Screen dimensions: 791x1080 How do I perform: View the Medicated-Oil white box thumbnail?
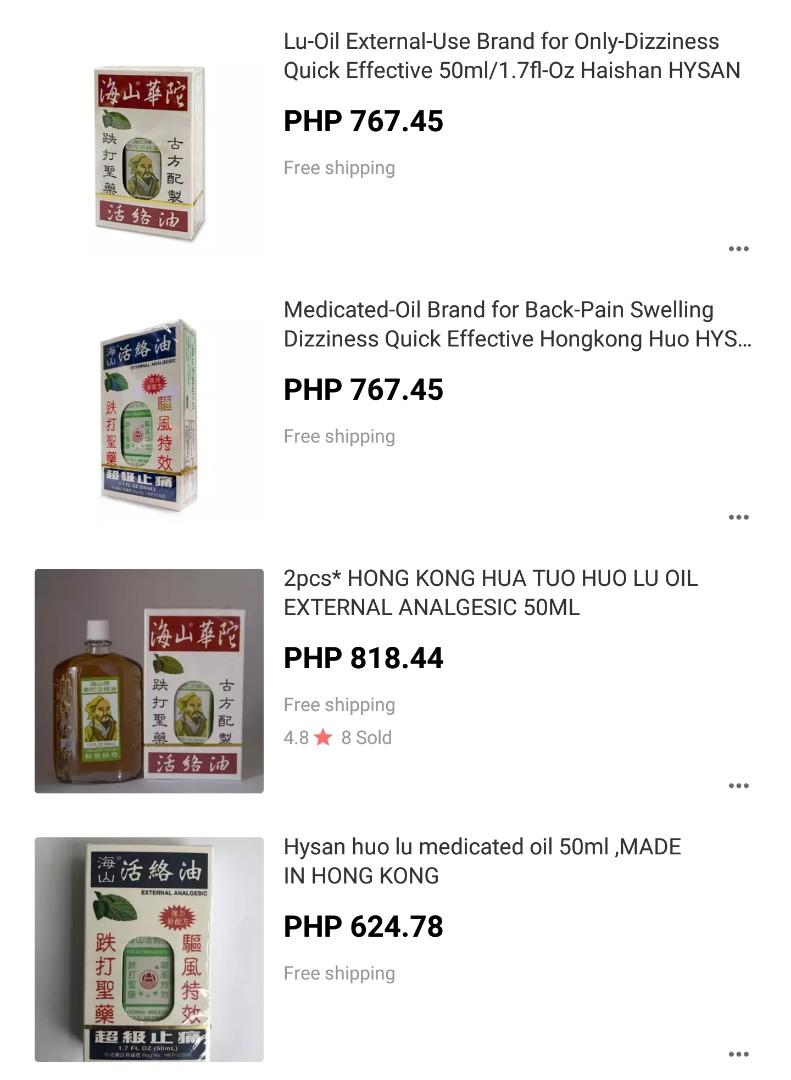click(148, 412)
